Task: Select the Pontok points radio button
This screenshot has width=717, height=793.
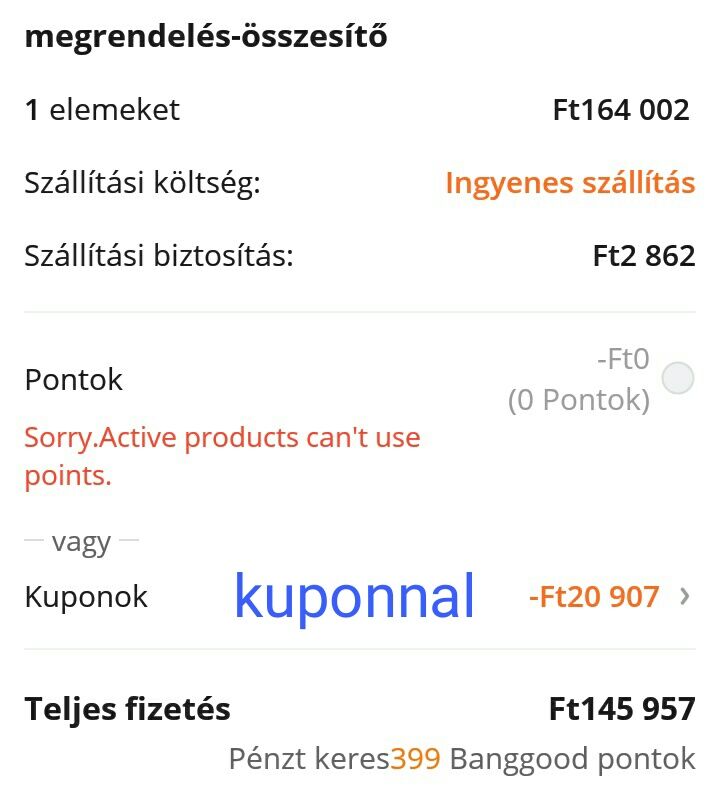Action: pyautogui.click(x=678, y=379)
